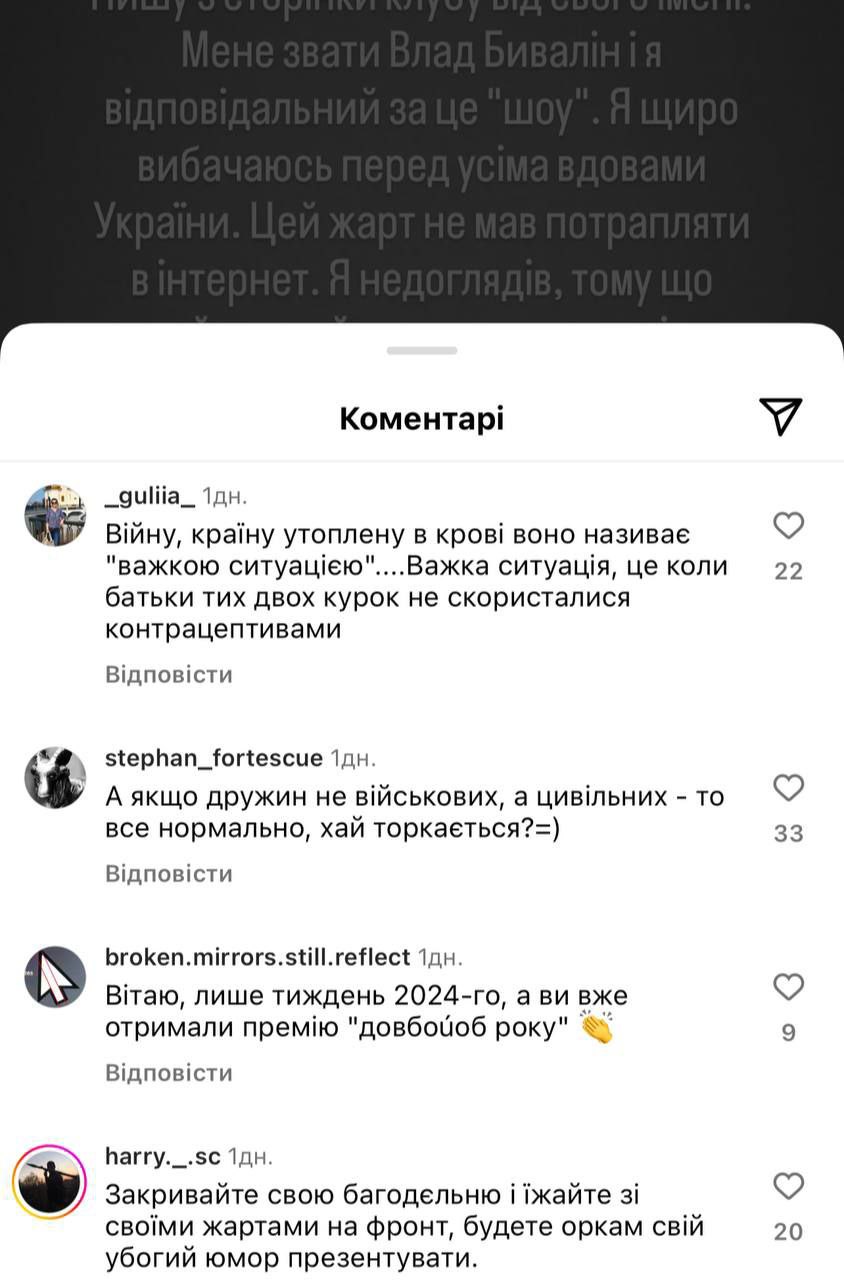The height and width of the screenshot is (1280, 844).
Task: Open the username harry._.sc
Action: click(x=162, y=1157)
